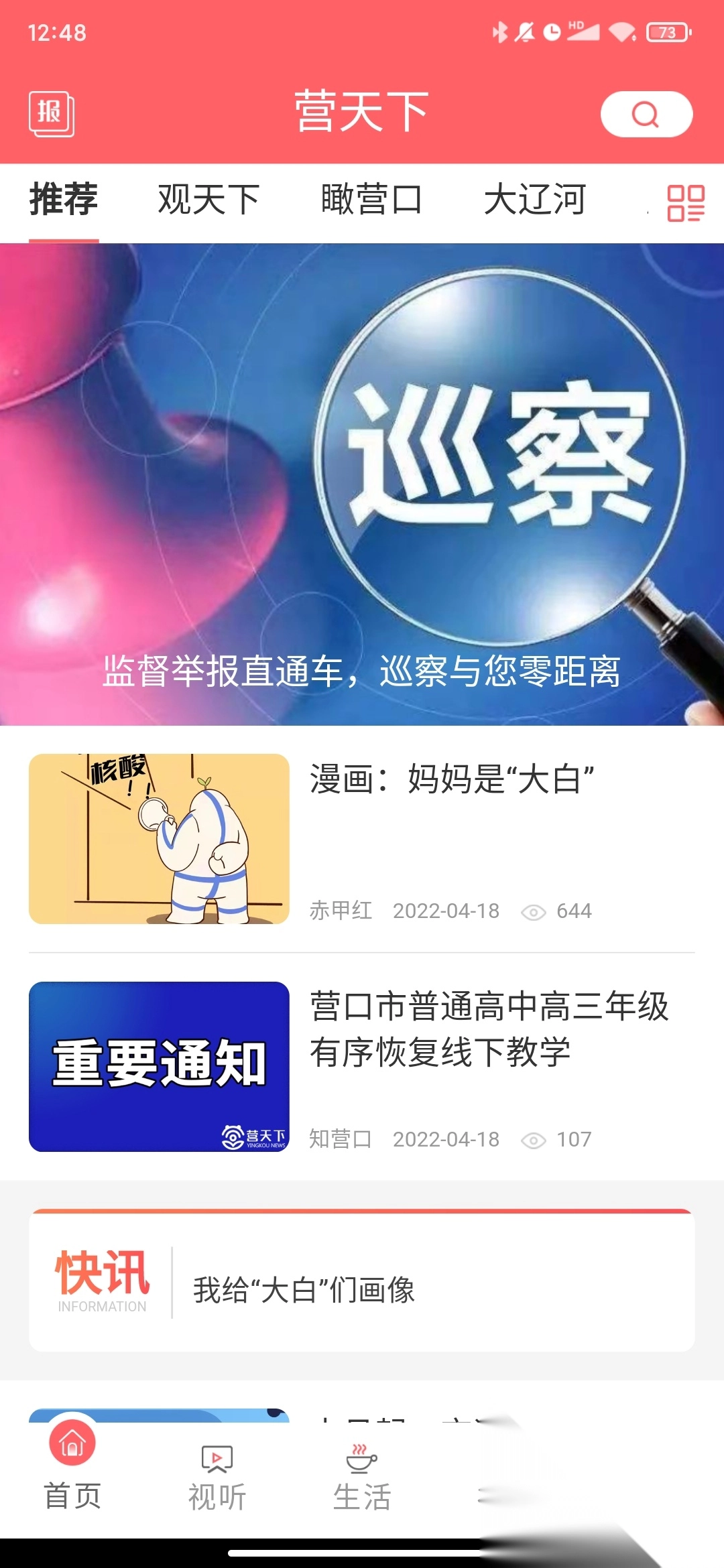The image size is (724, 1568).
Task: Read the article 漫画：妈妈是“大白”
Action: coord(452,779)
